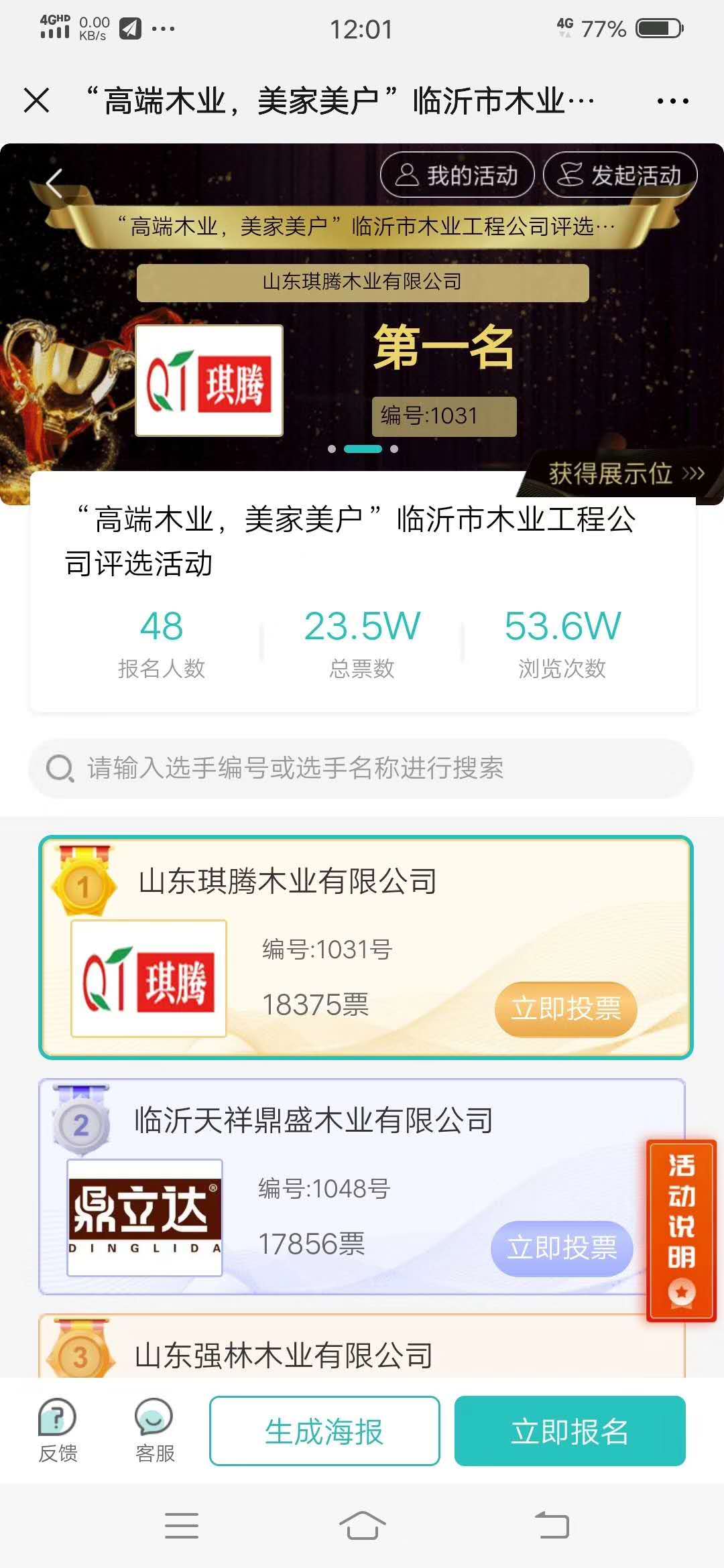Vote with 立即投票 for 山东琪腾木业
Viewport: 724px width, 1568px height.
coord(566,1009)
